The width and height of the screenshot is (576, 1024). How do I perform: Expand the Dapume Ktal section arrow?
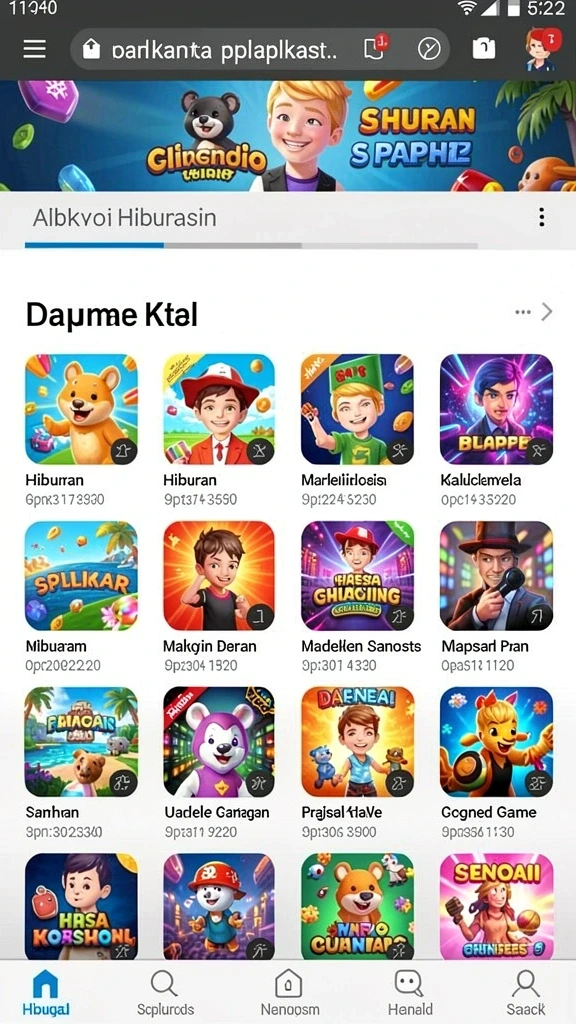click(547, 312)
